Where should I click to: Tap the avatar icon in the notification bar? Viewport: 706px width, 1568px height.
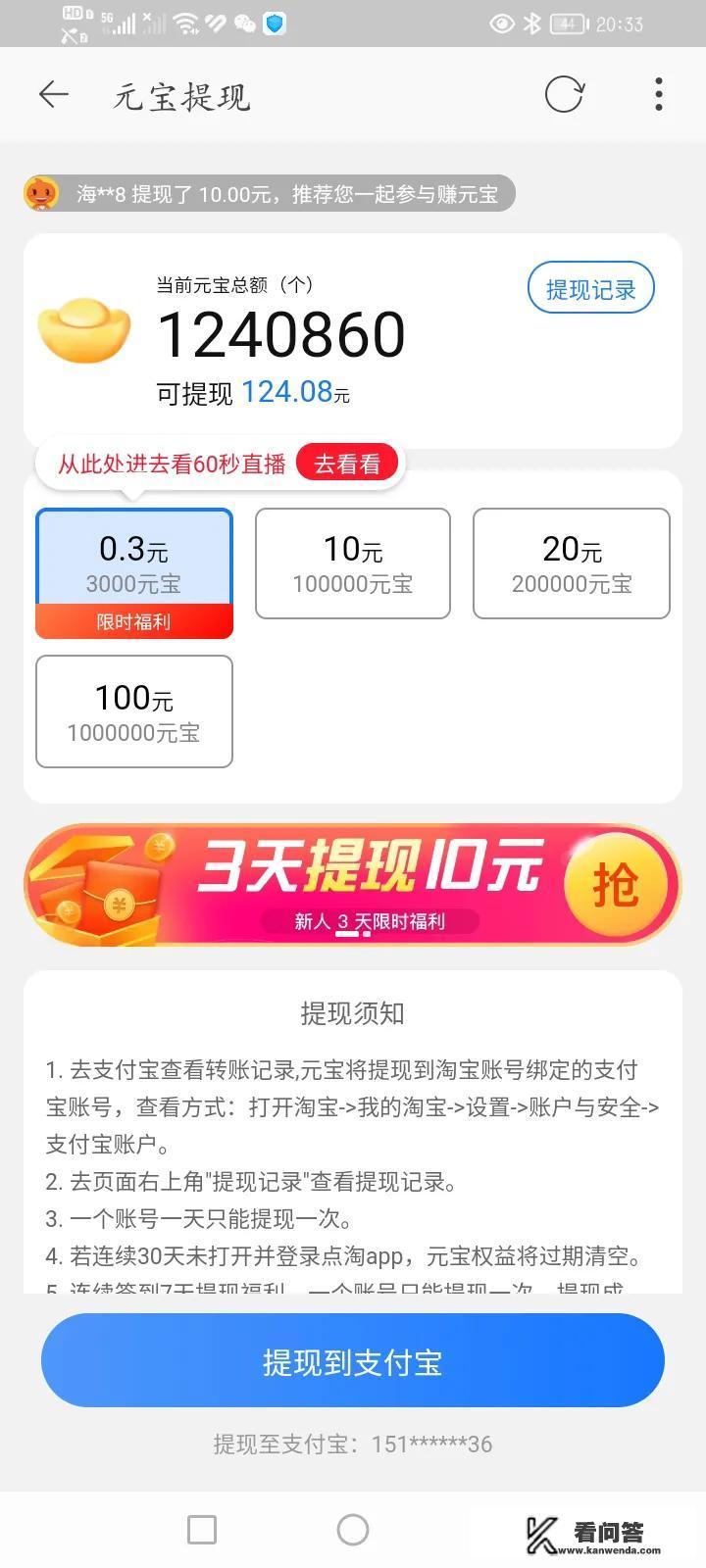point(43,193)
